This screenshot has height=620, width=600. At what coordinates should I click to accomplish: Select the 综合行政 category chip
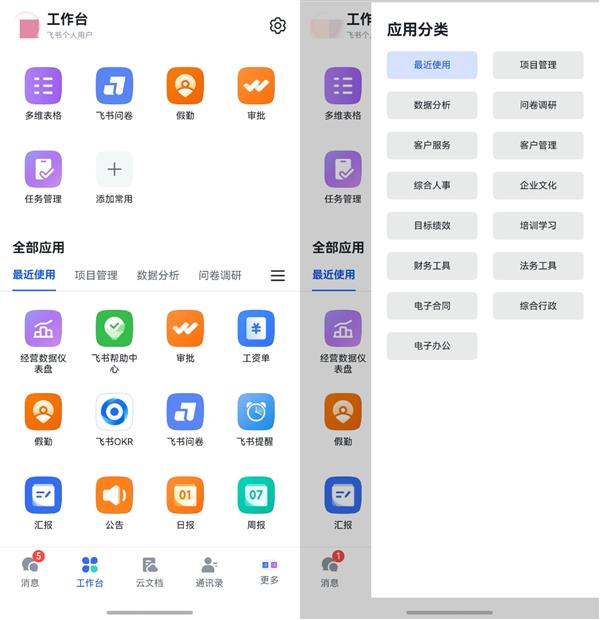(x=538, y=305)
